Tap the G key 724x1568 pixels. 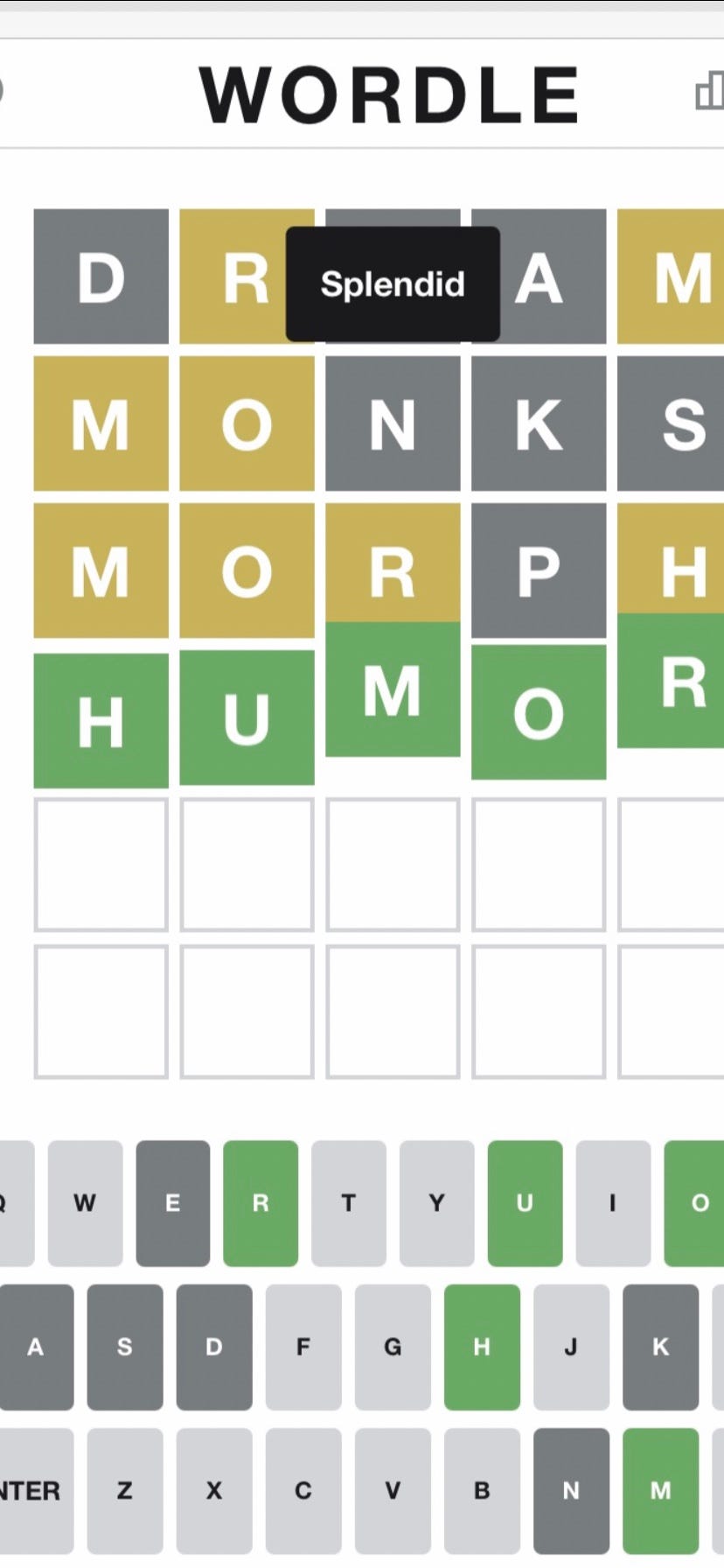(393, 1347)
